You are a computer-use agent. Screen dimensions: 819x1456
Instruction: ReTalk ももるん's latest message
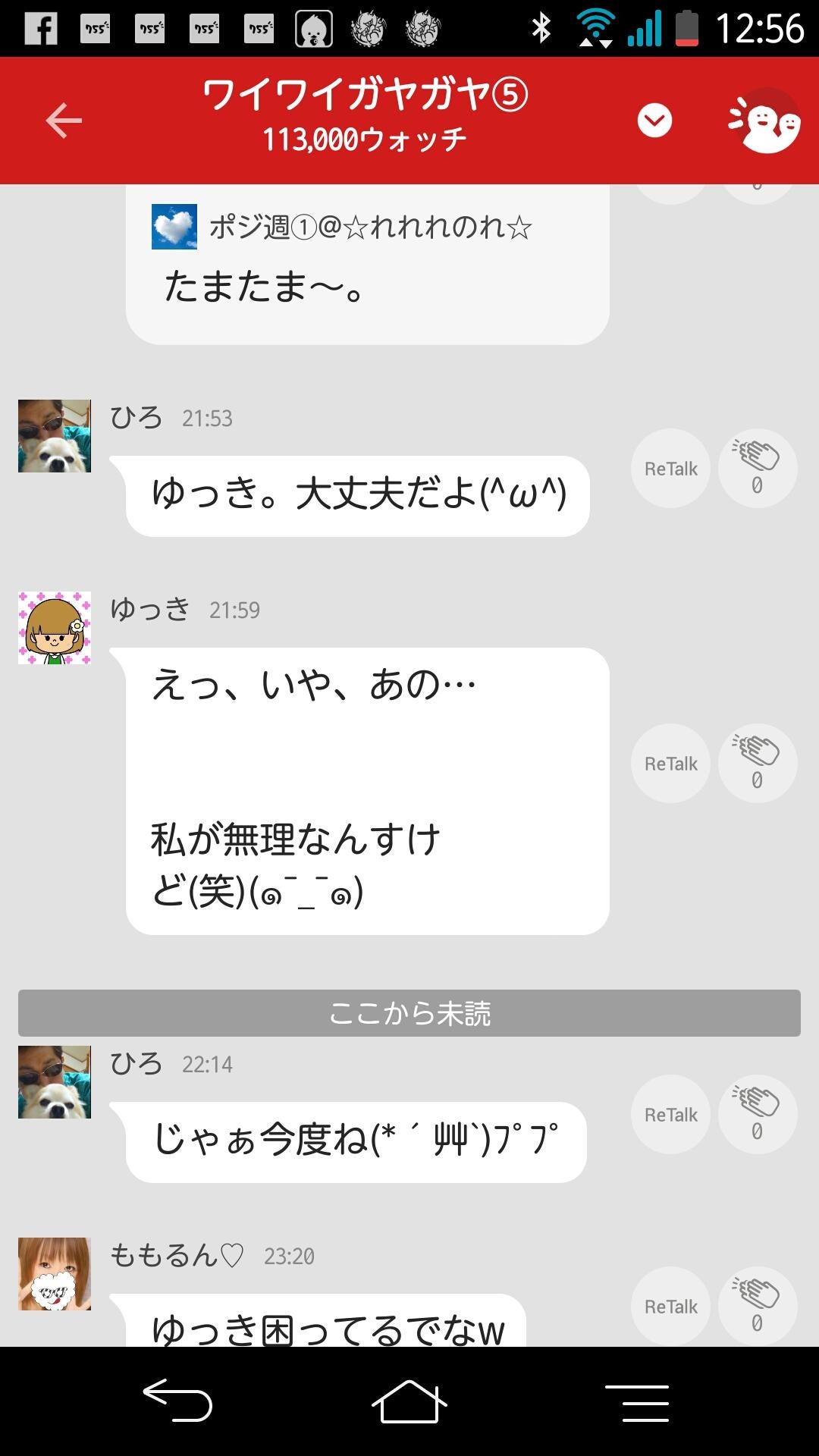coord(670,1307)
